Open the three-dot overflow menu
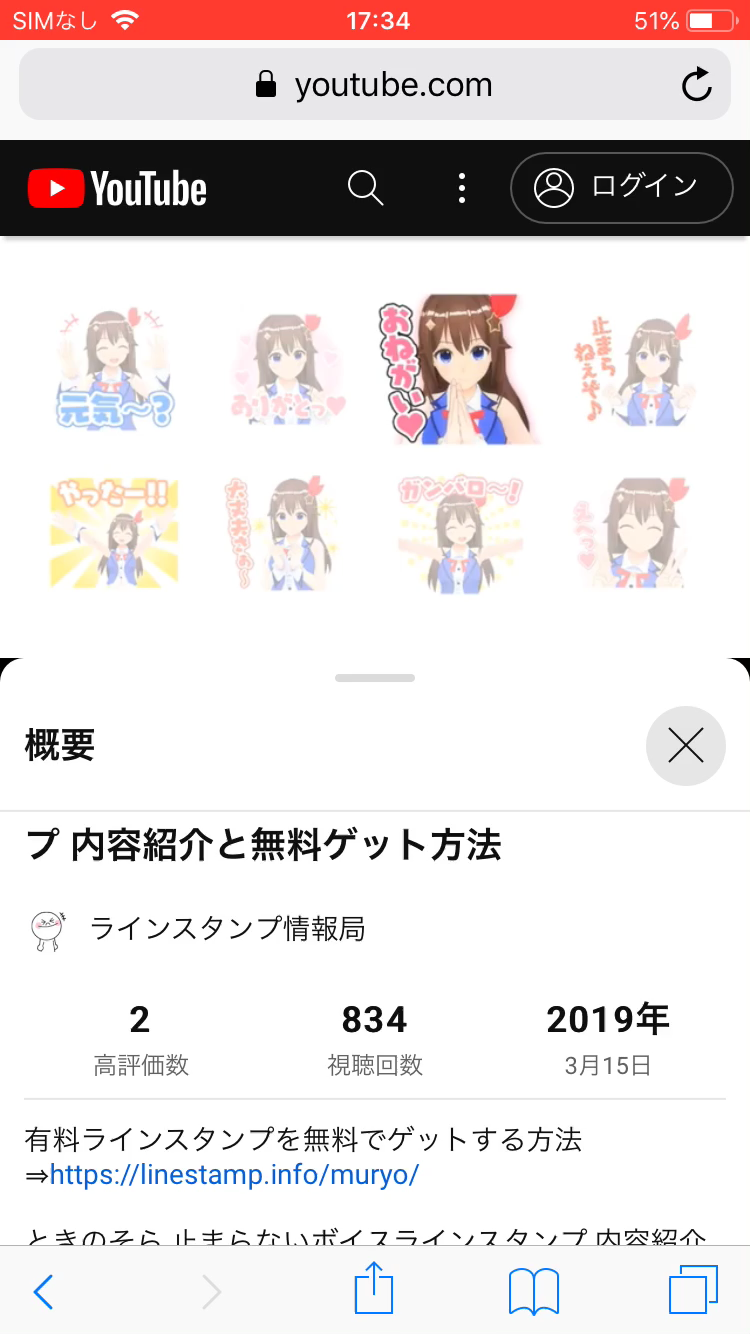 point(461,188)
